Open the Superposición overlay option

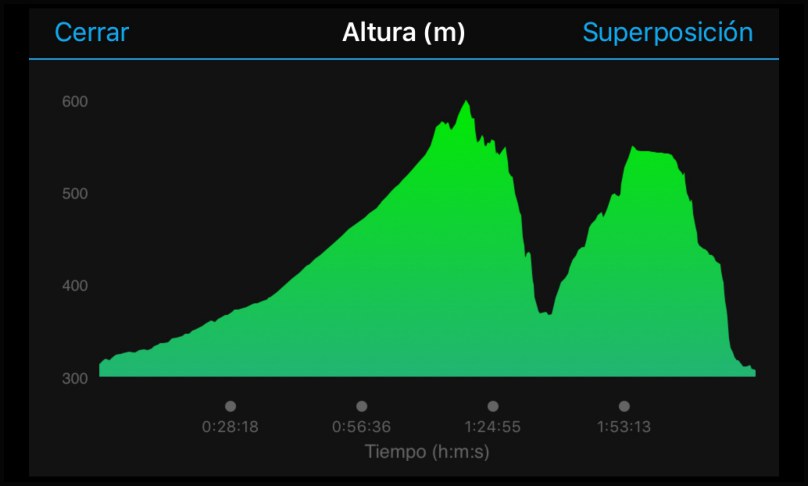(667, 32)
